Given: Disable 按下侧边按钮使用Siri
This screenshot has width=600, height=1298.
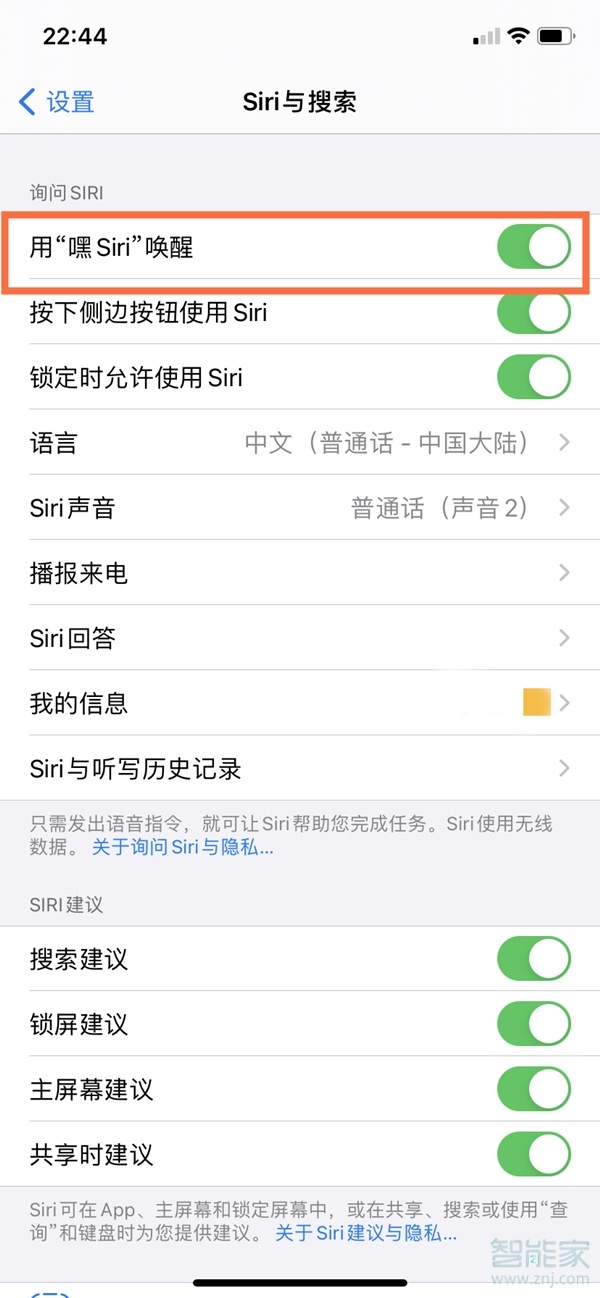Looking at the screenshot, I should click(533, 312).
